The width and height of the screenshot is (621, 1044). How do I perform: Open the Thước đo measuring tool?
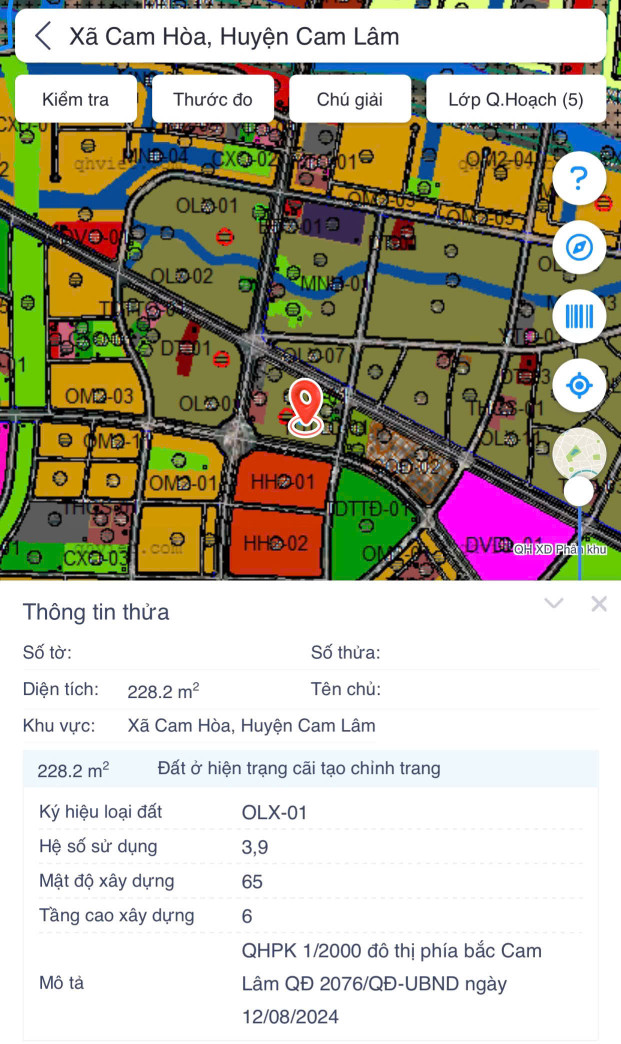213,99
